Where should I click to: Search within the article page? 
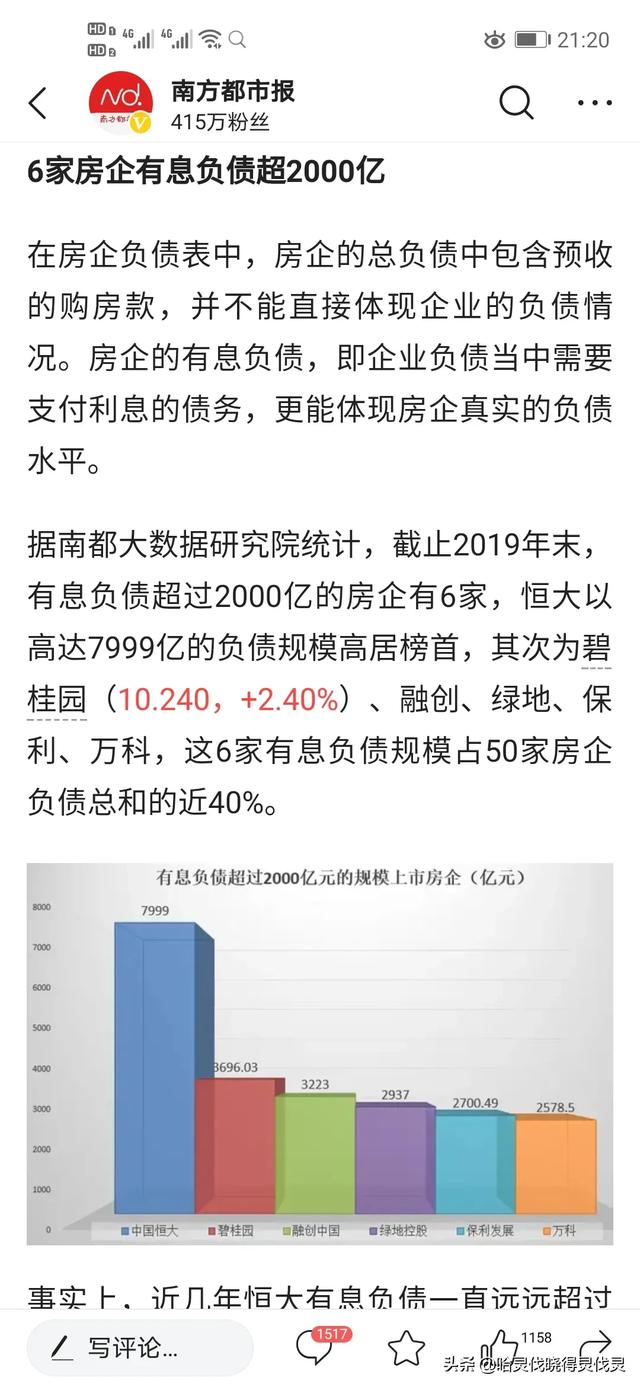pyautogui.click(x=516, y=102)
